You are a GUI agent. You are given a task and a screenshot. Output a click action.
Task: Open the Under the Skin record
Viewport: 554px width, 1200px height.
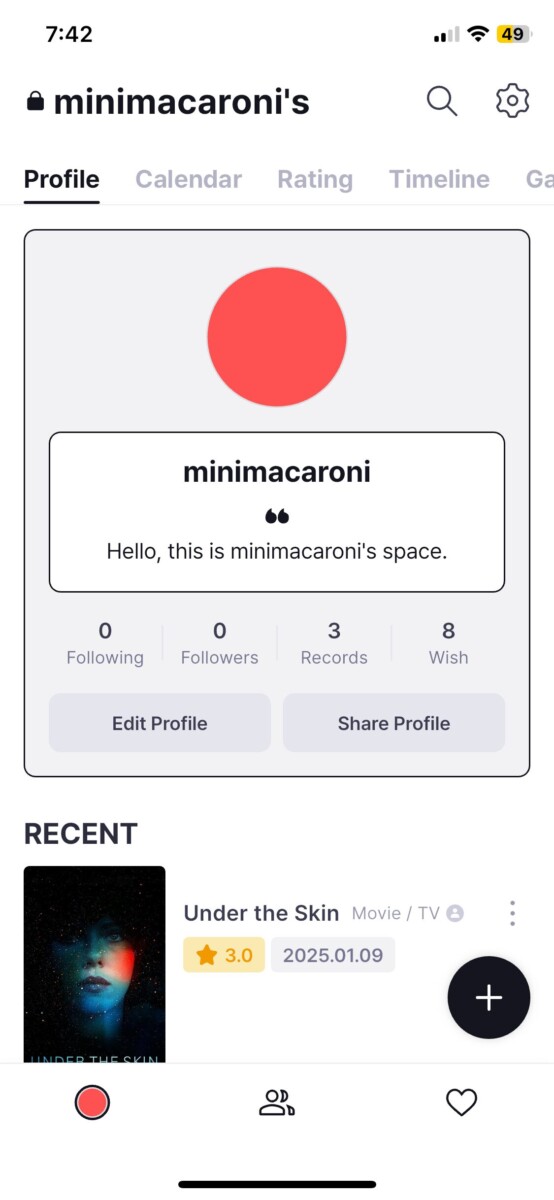(261, 913)
